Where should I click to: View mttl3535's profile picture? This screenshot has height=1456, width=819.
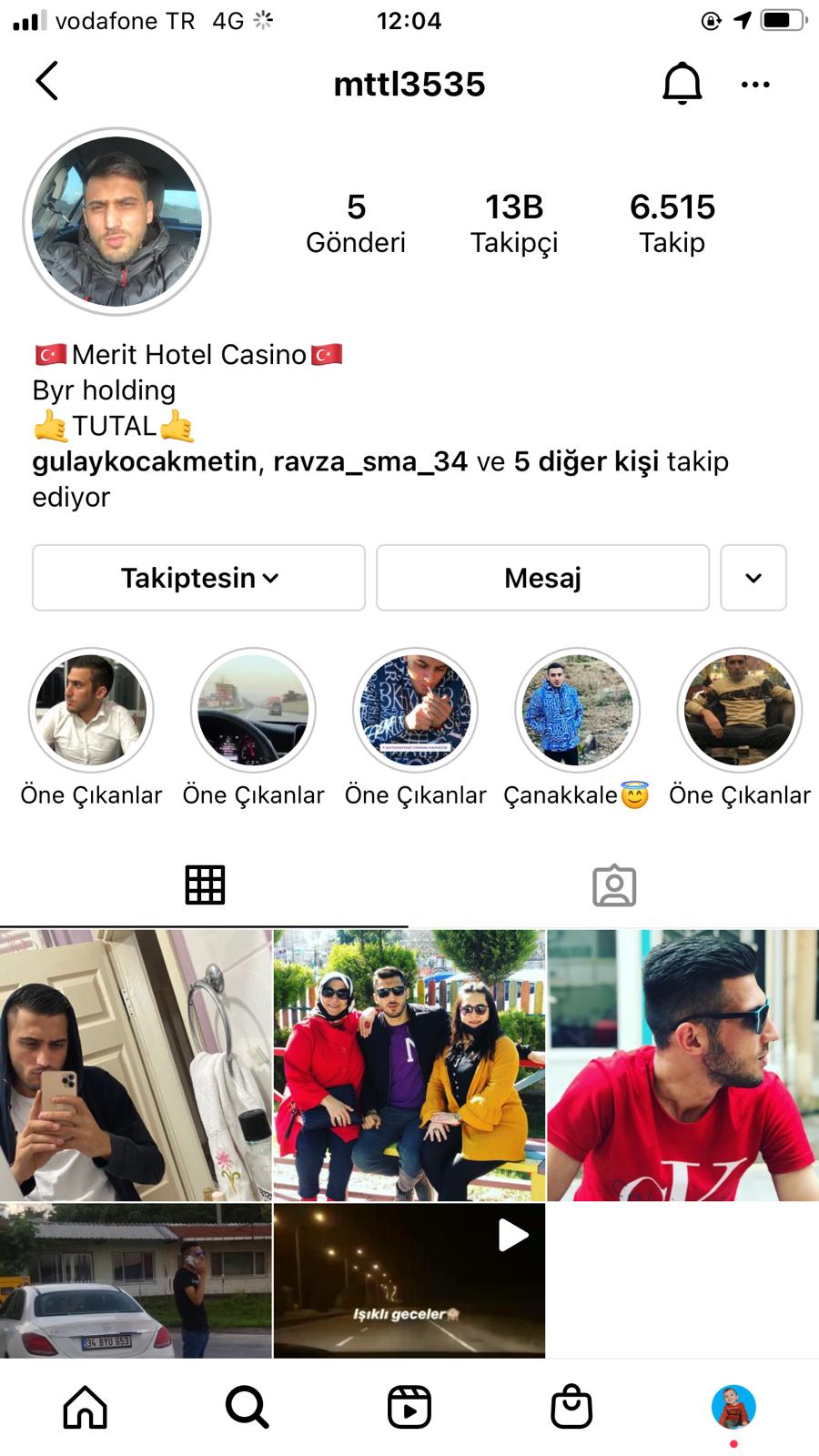(116, 222)
